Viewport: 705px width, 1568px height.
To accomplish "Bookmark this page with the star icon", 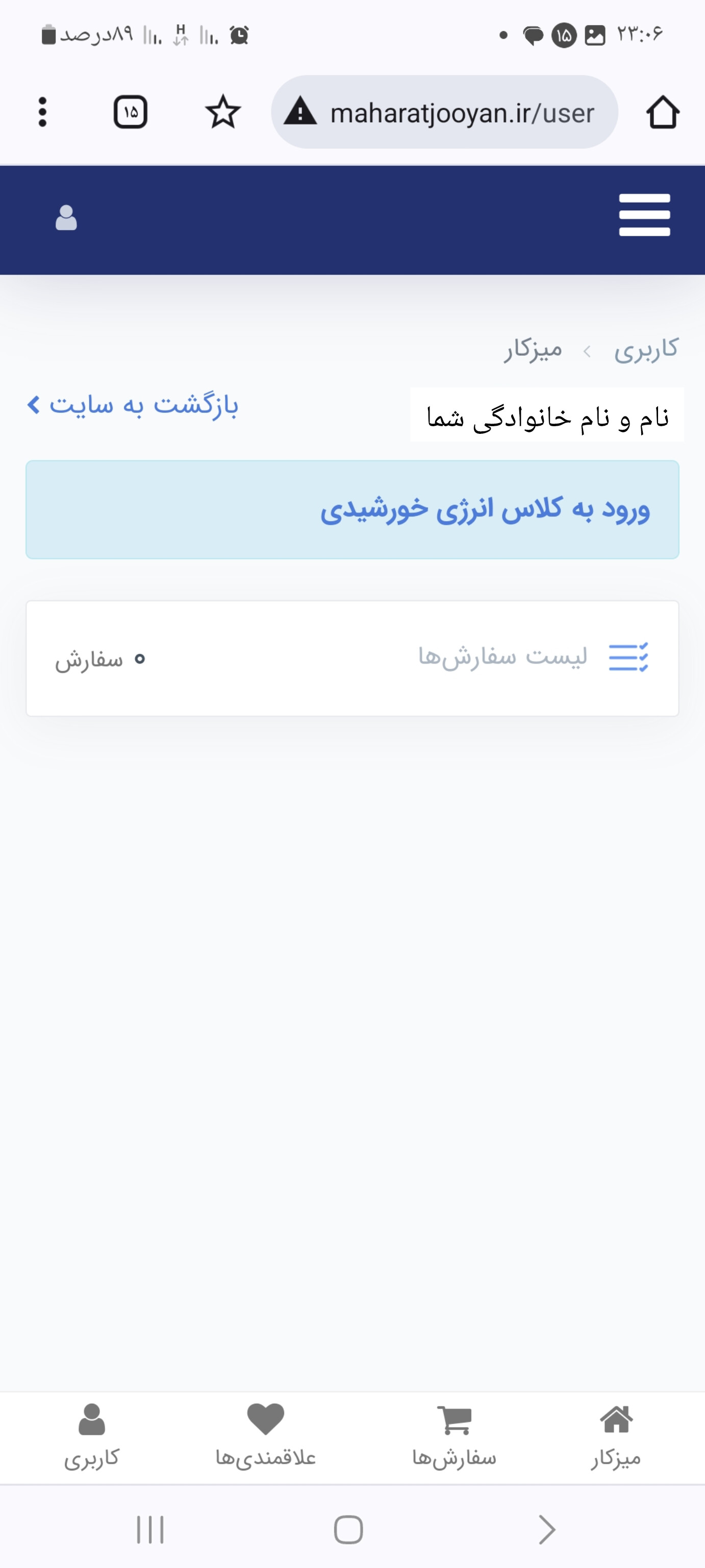I will [x=222, y=112].
